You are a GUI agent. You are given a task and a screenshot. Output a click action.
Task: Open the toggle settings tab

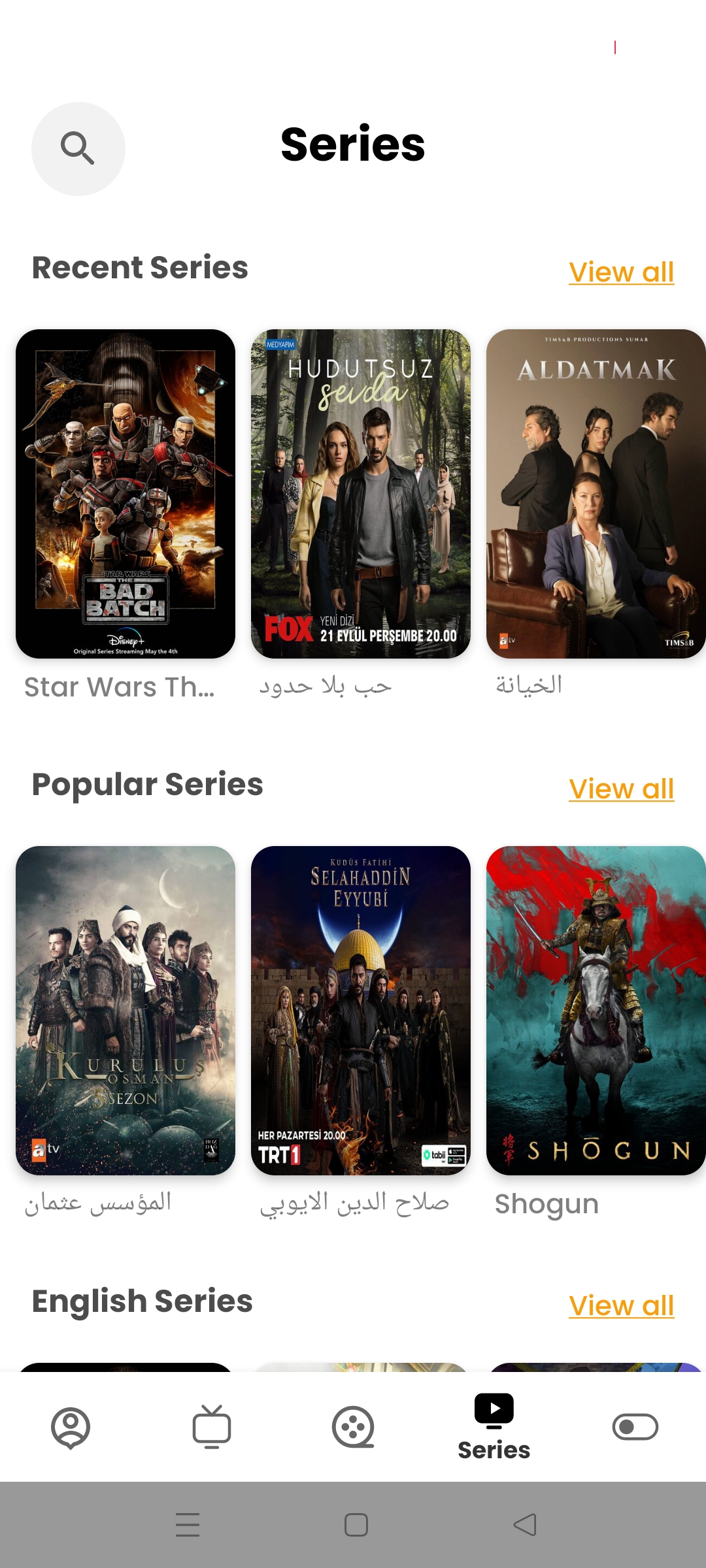[635, 1428]
